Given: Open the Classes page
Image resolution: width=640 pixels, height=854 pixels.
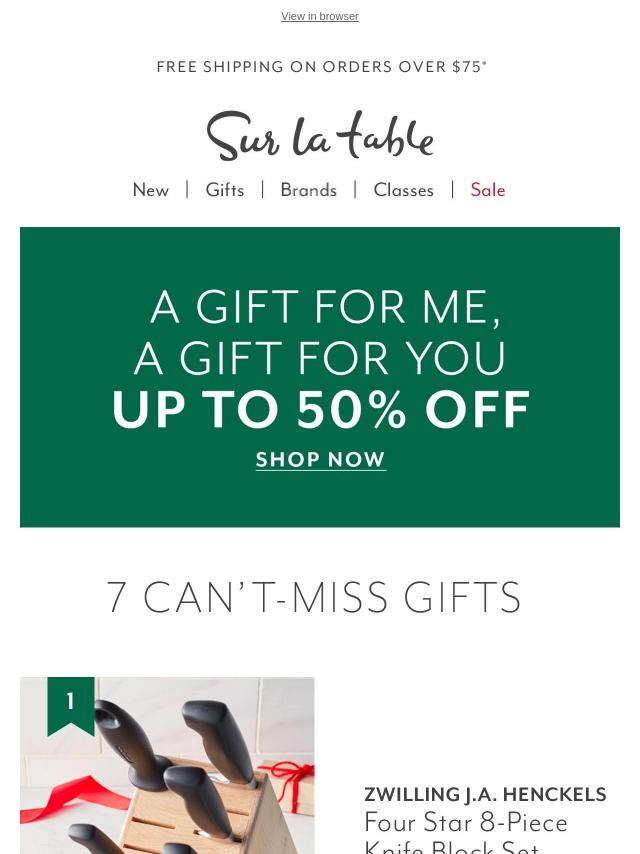Looking at the screenshot, I should tap(403, 190).
